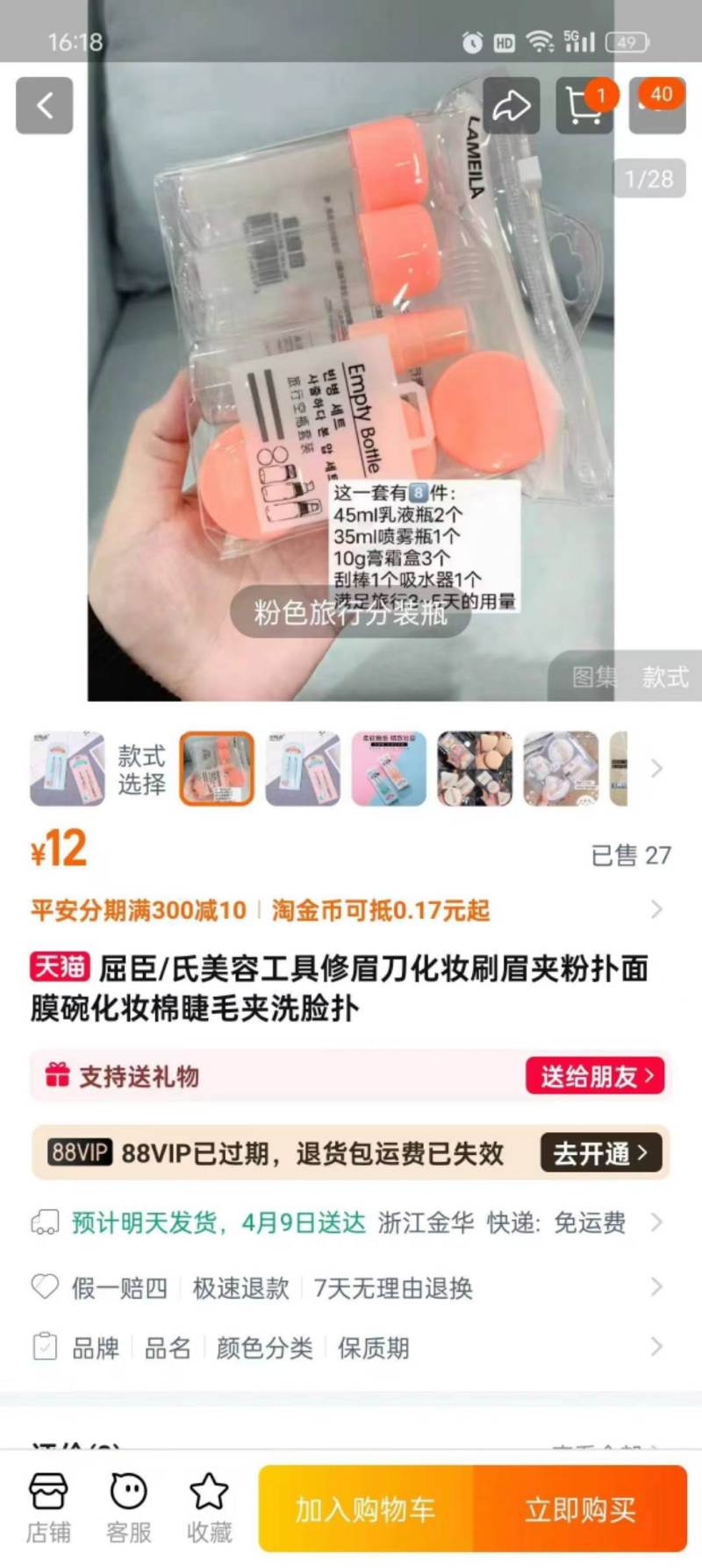Tap 立即购买 to buy now
Viewport: 702px width, 1568px height.
[580, 1509]
